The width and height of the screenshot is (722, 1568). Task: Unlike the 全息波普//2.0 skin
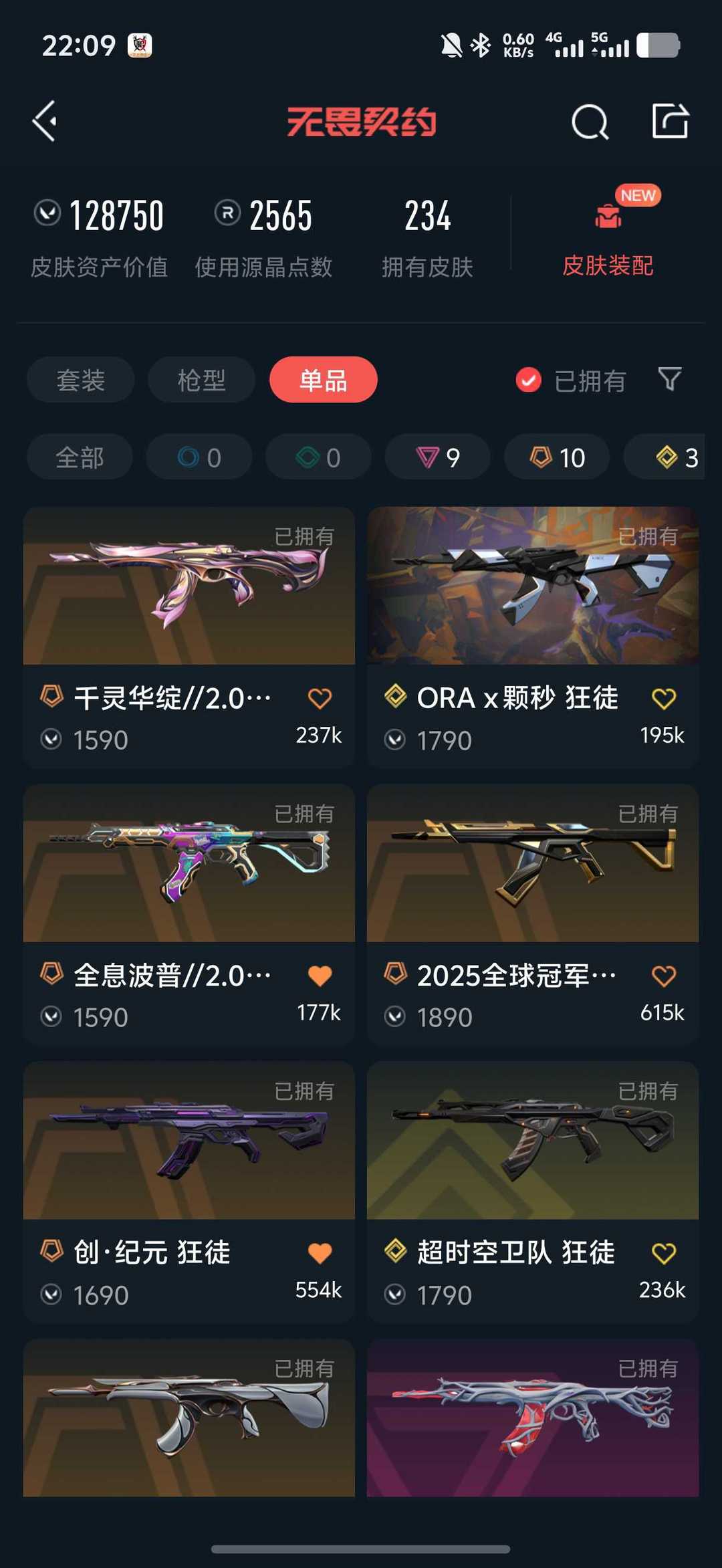pyautogui.click(x=320, y=976)
